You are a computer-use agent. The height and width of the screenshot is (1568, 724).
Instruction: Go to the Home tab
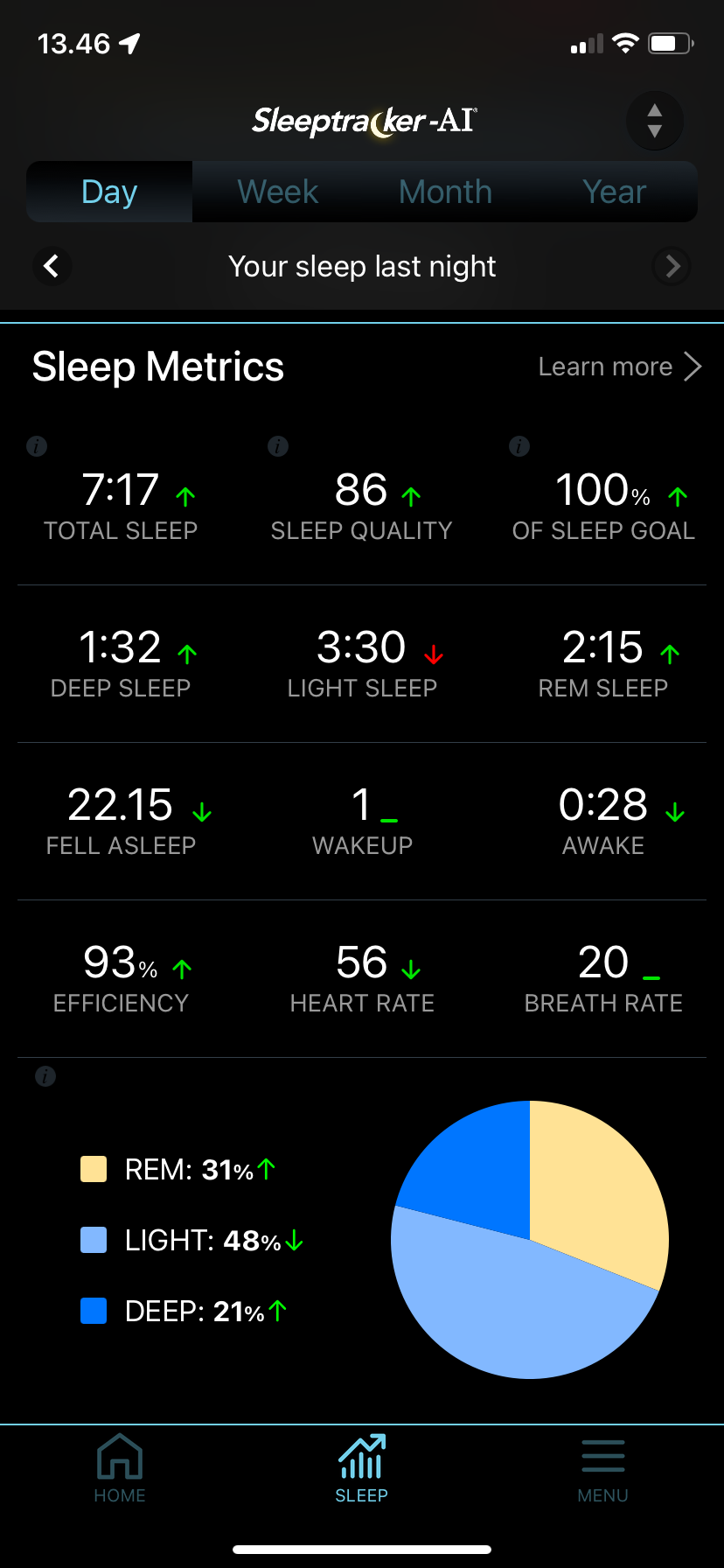point(120,1470)
